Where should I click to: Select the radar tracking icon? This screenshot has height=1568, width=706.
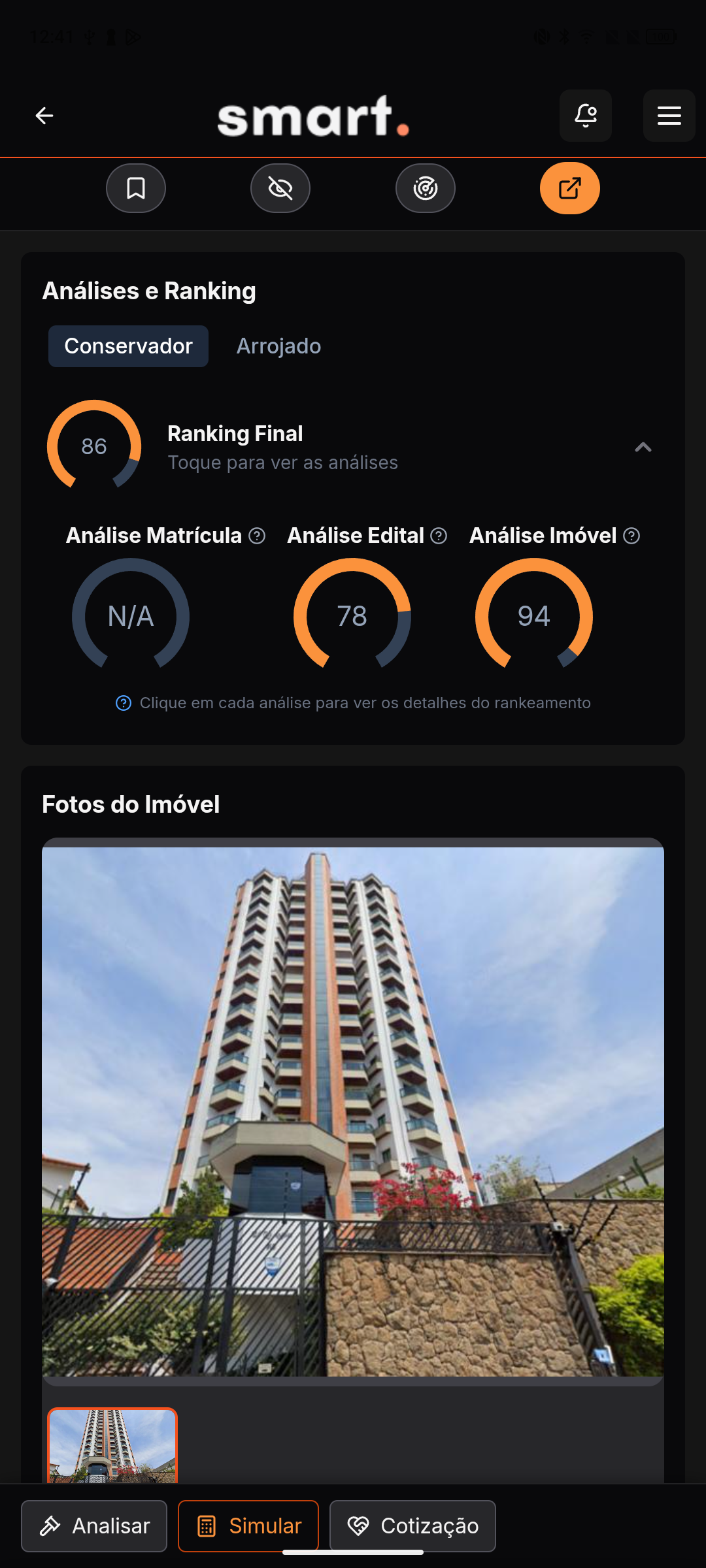click(425, 188)
